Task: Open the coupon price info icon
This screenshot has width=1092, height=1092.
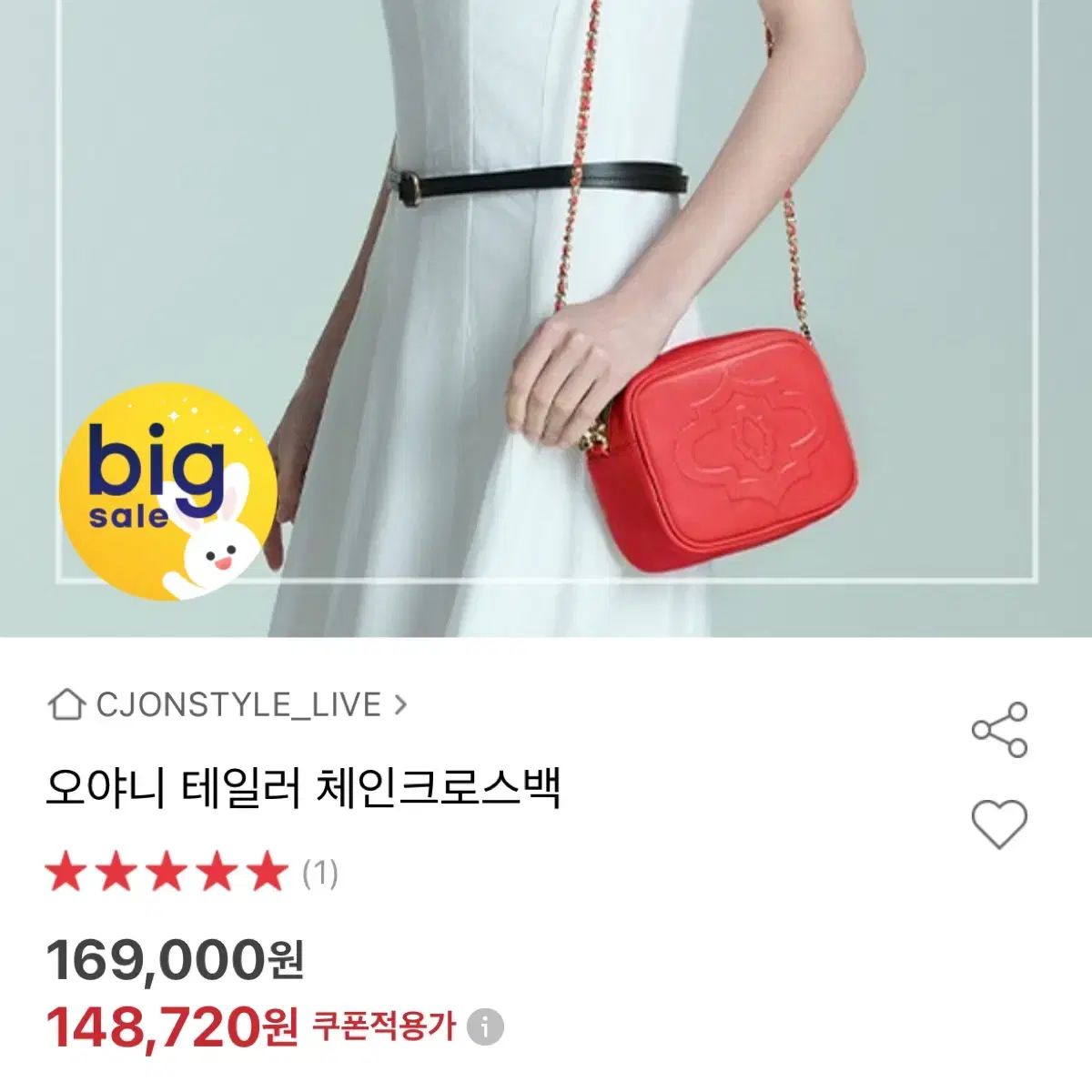Action: point(485,1027)
